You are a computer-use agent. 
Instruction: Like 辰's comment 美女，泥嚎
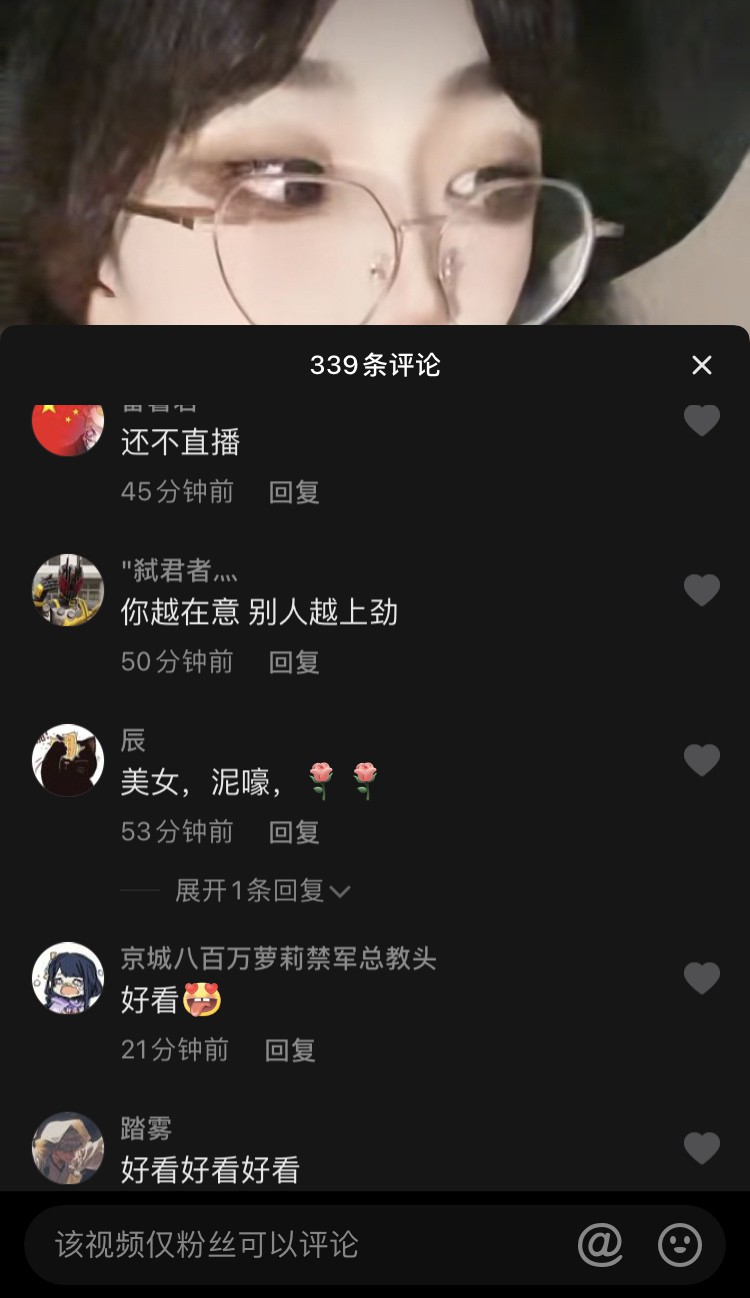702,760
